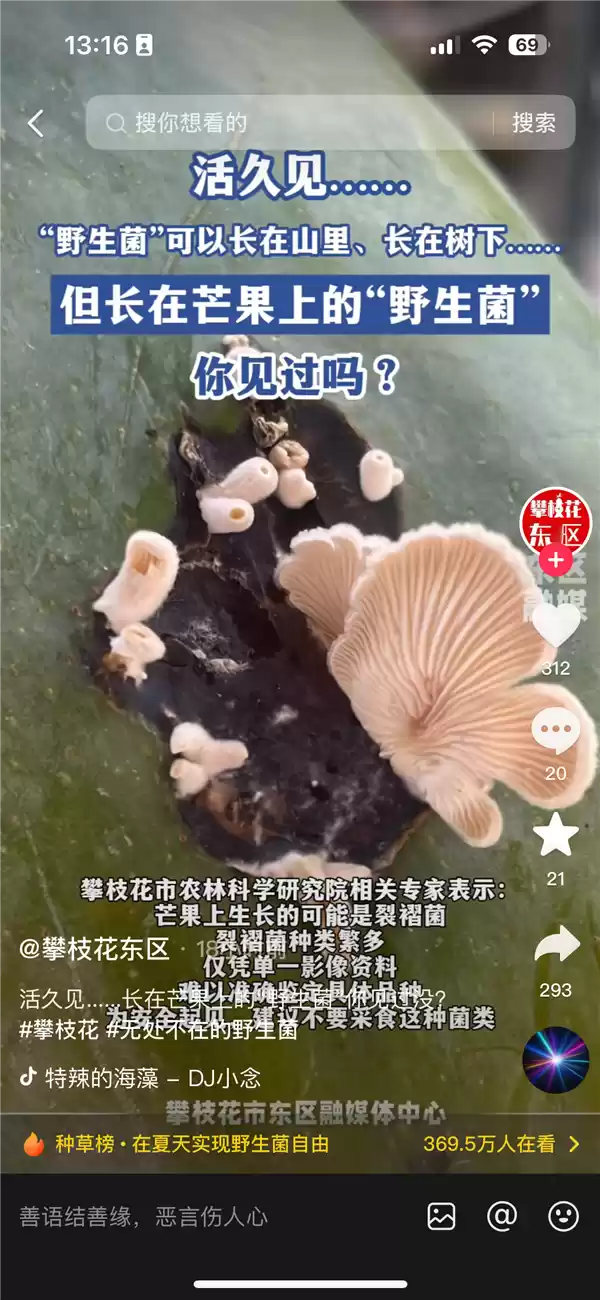Open the emoji picker
This screenshot has height=1300, width=600.
click(563, 1217)
